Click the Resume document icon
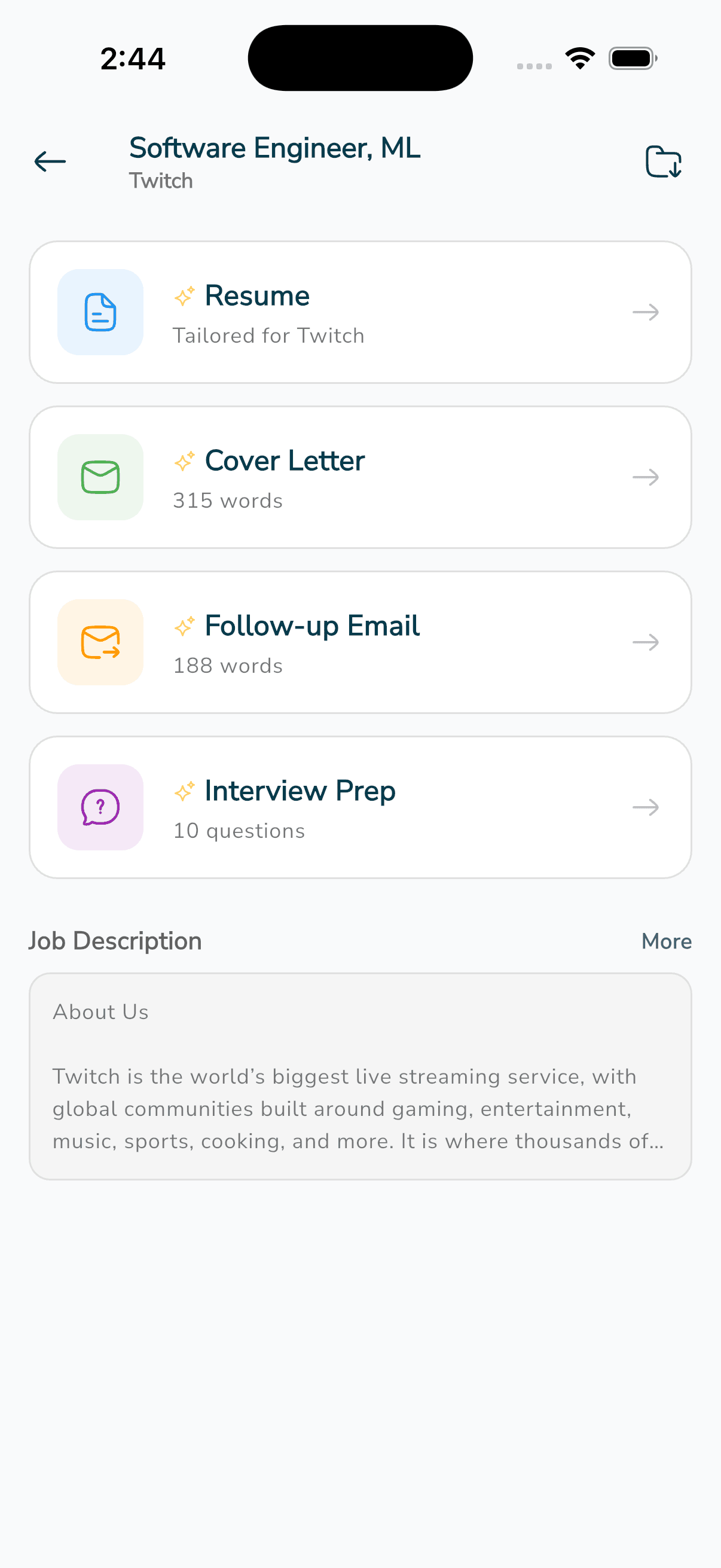Screen dimensions: 721x1568 [100, 312]
